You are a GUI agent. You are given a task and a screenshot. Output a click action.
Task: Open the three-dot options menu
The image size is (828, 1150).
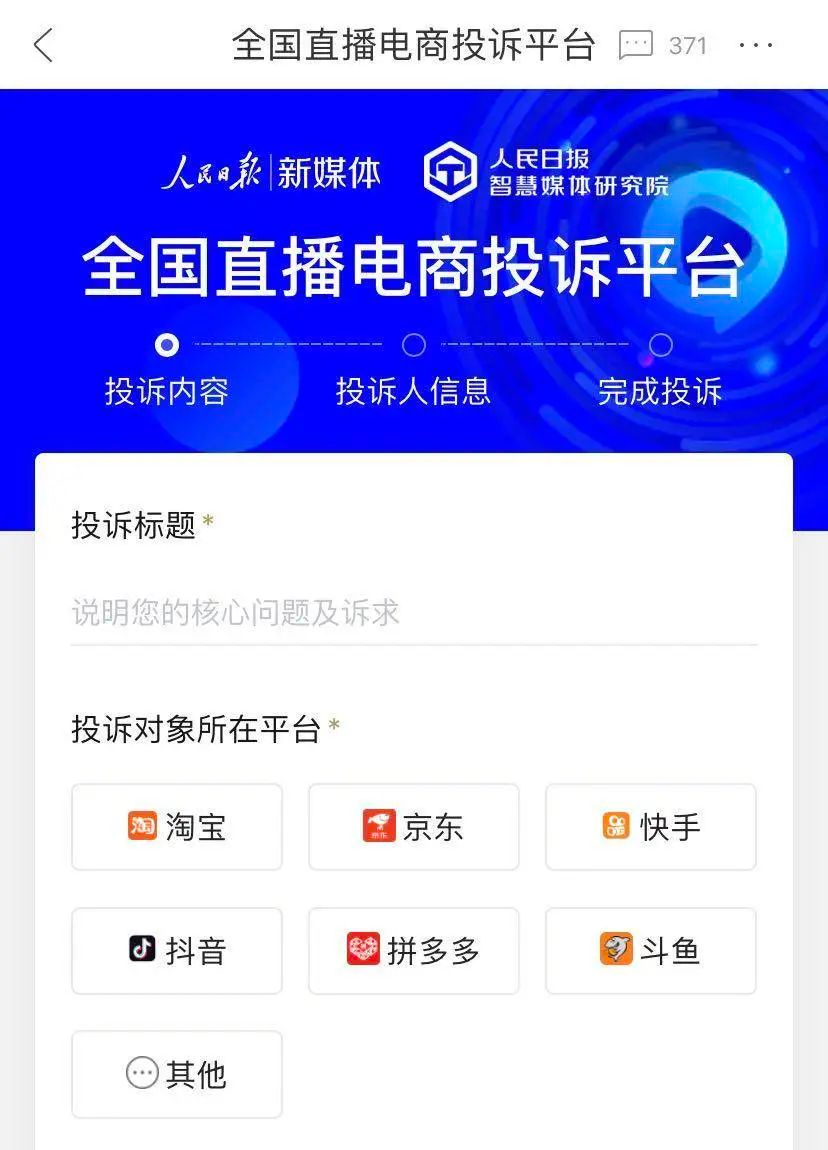click(756, 44)
